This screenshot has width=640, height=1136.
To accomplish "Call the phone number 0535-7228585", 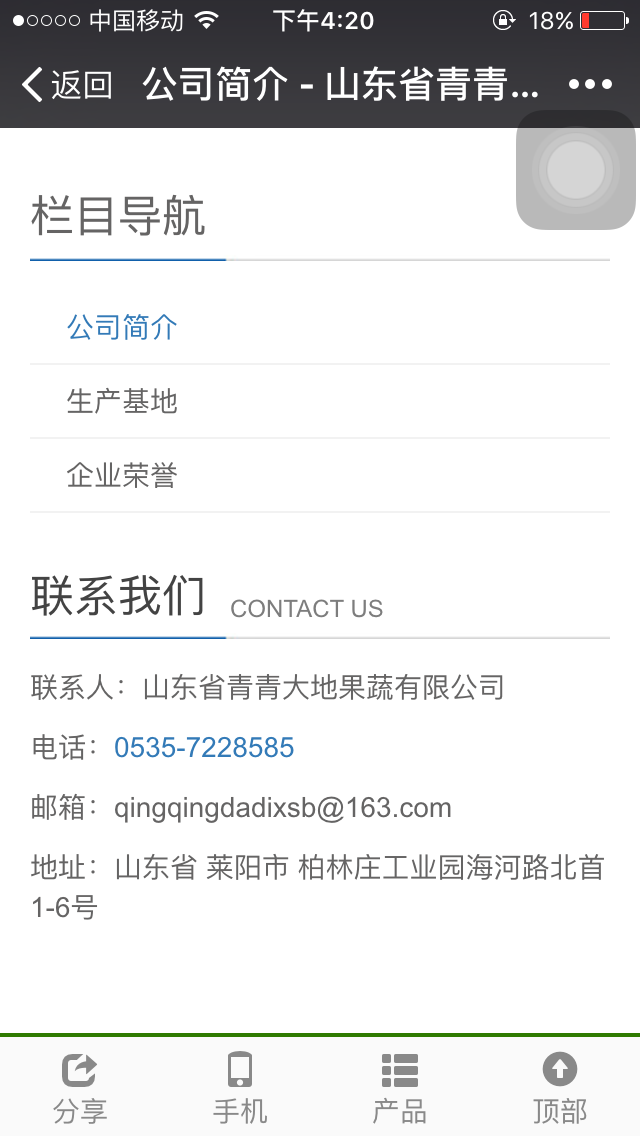I will [204, 747].
